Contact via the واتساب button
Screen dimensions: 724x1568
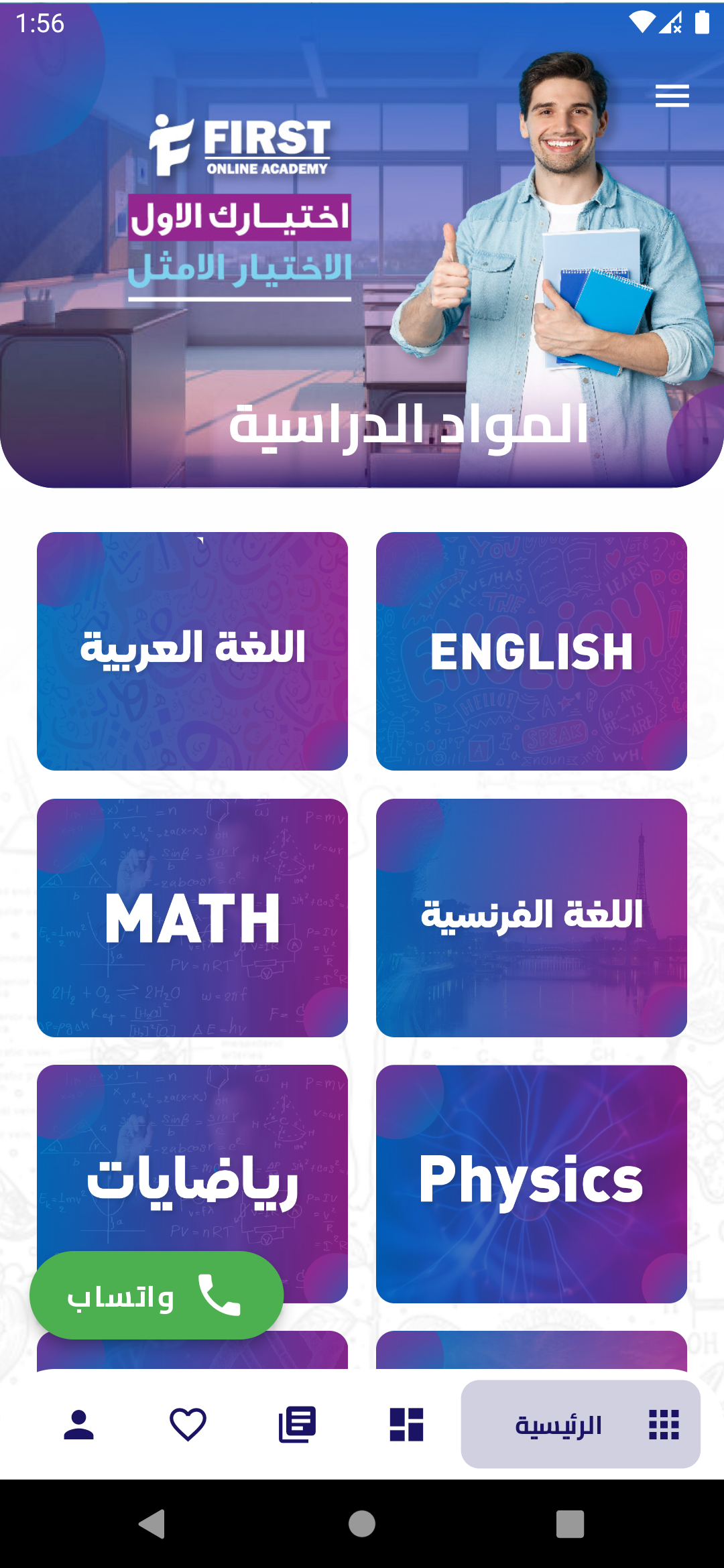tap(156, 1295)
